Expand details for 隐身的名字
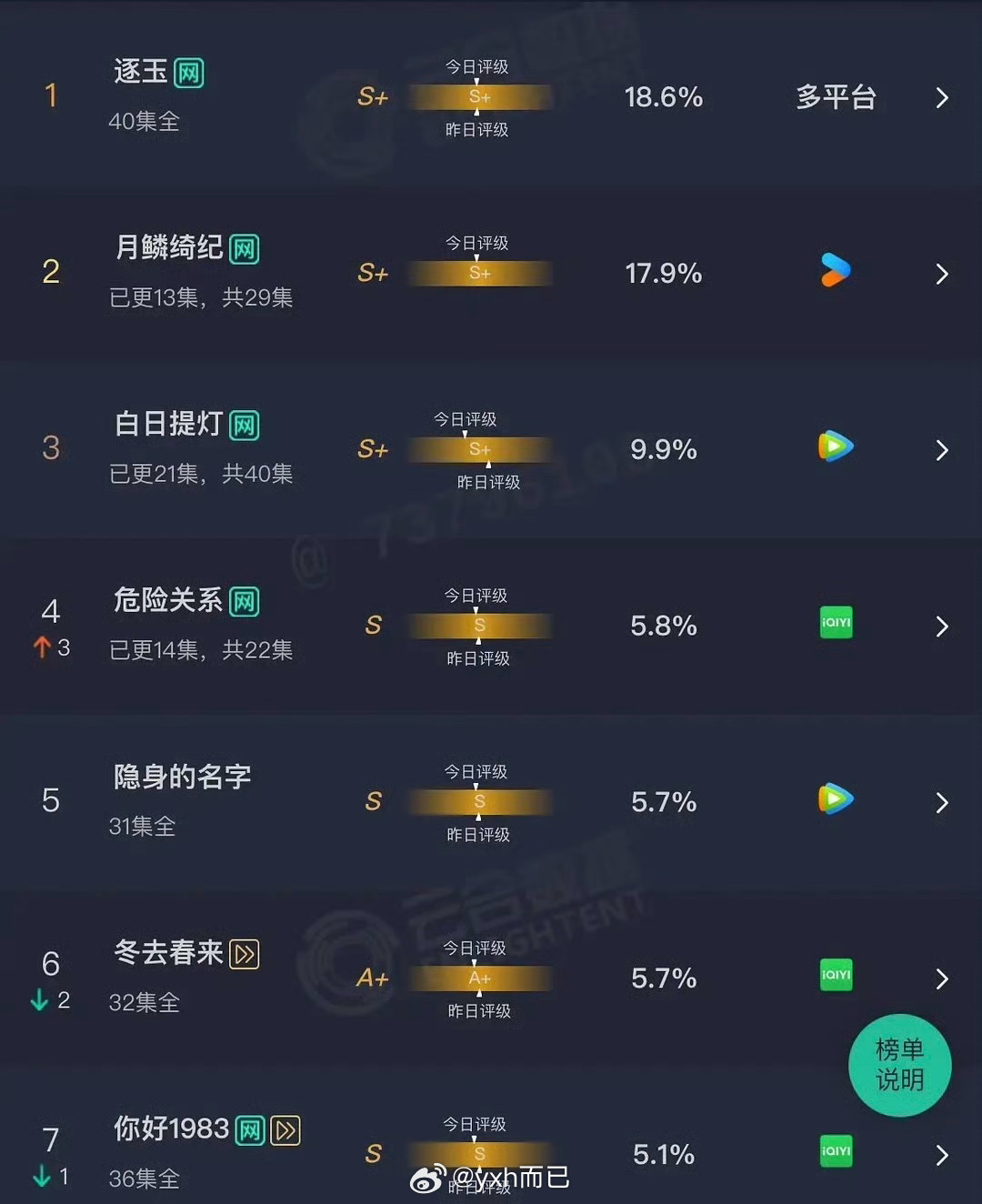The width and height of the screenshot is (982, 1204). coord(943,802)
